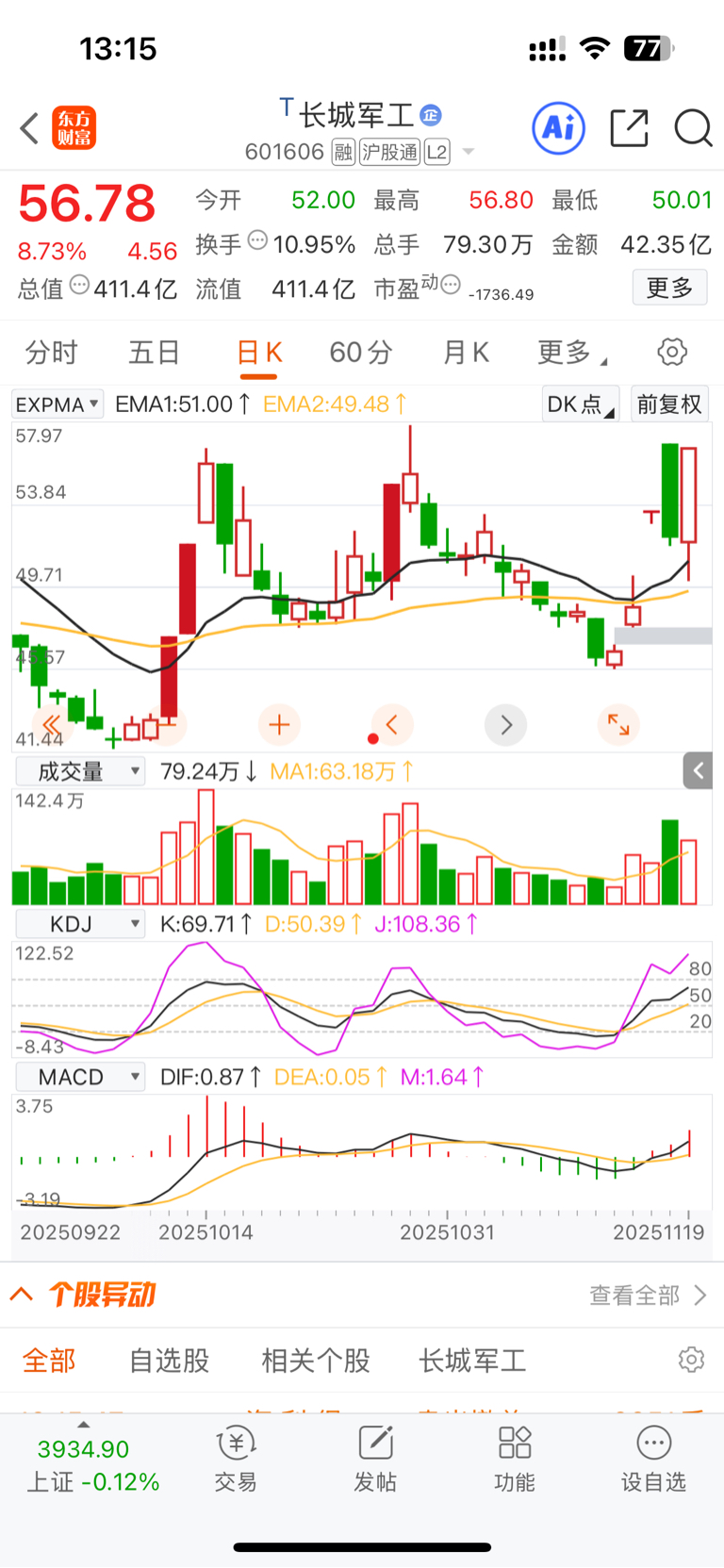The image size is (724, 1568).
Task: Select the 60分 chart tab
Action: coord(360,353)
